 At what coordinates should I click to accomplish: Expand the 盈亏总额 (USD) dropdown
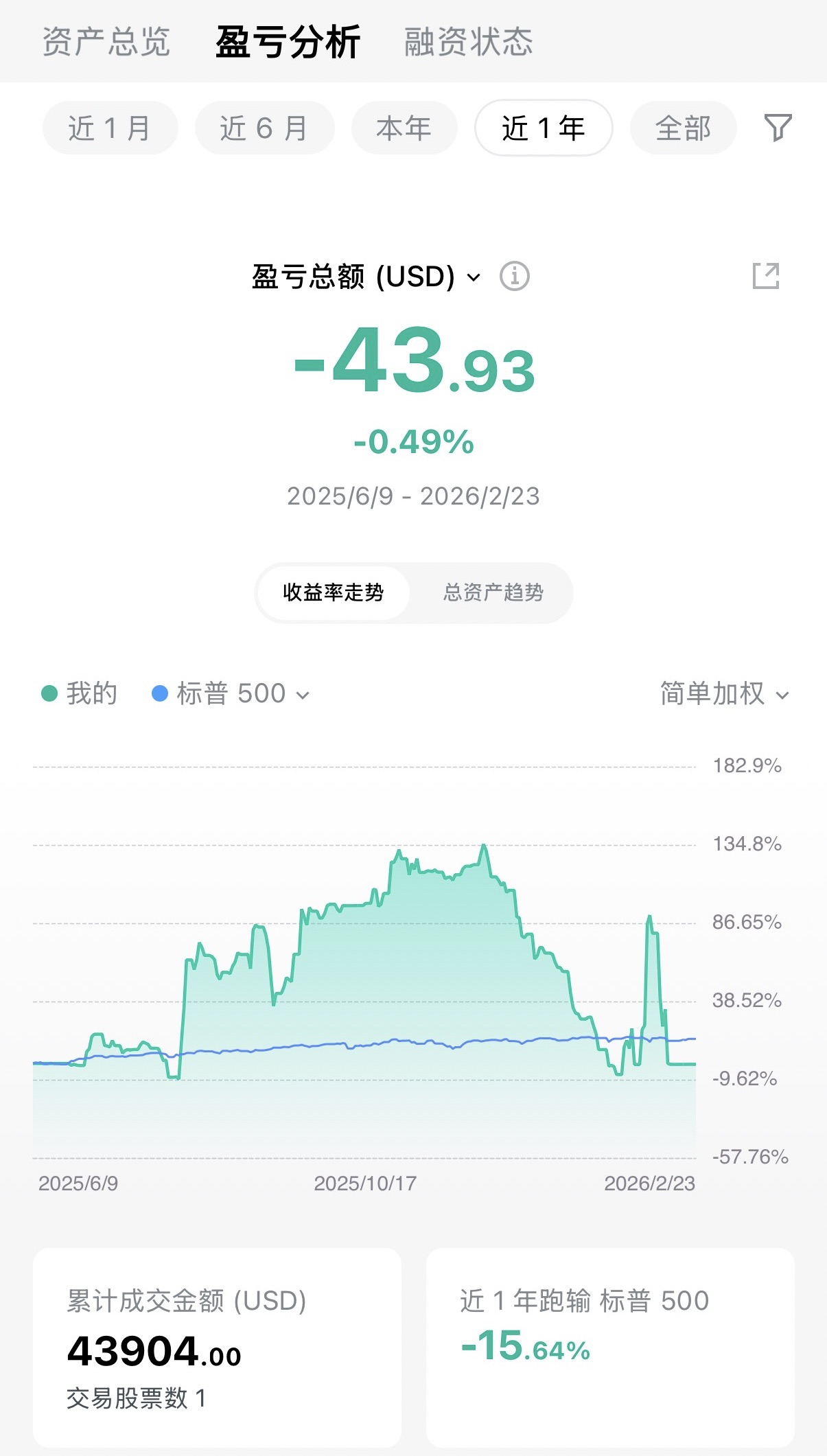(x=366, y=277)
